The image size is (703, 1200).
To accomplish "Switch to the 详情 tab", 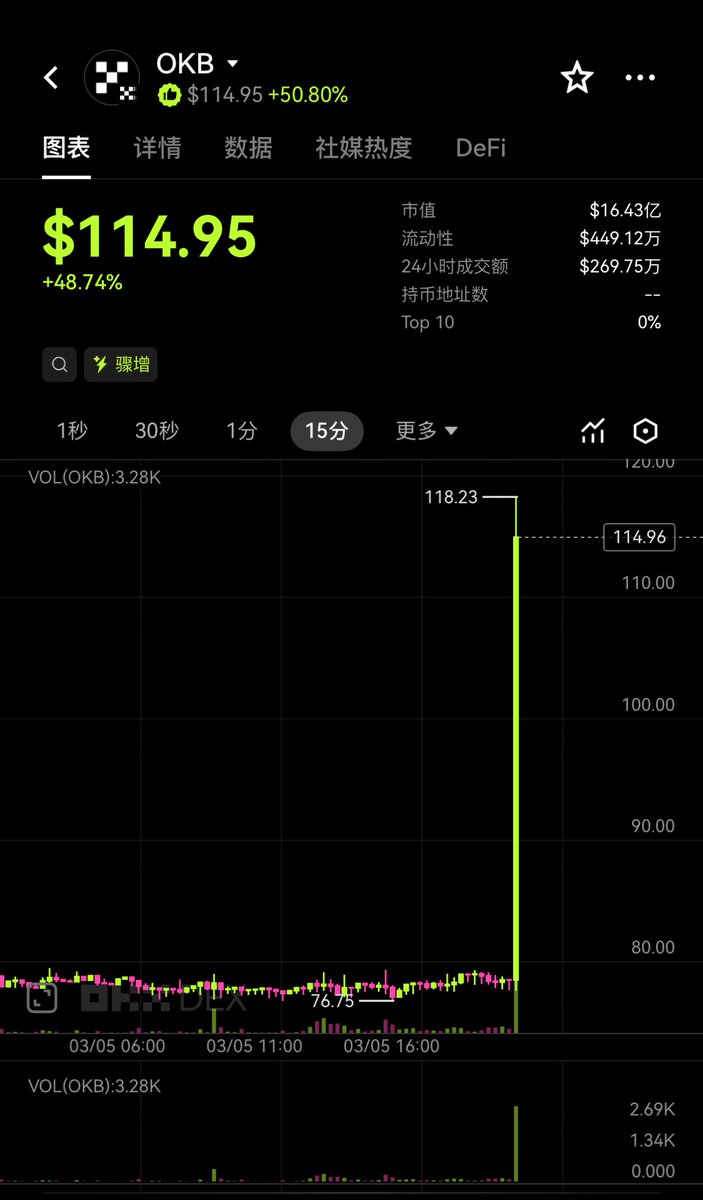I will [157, 148].
